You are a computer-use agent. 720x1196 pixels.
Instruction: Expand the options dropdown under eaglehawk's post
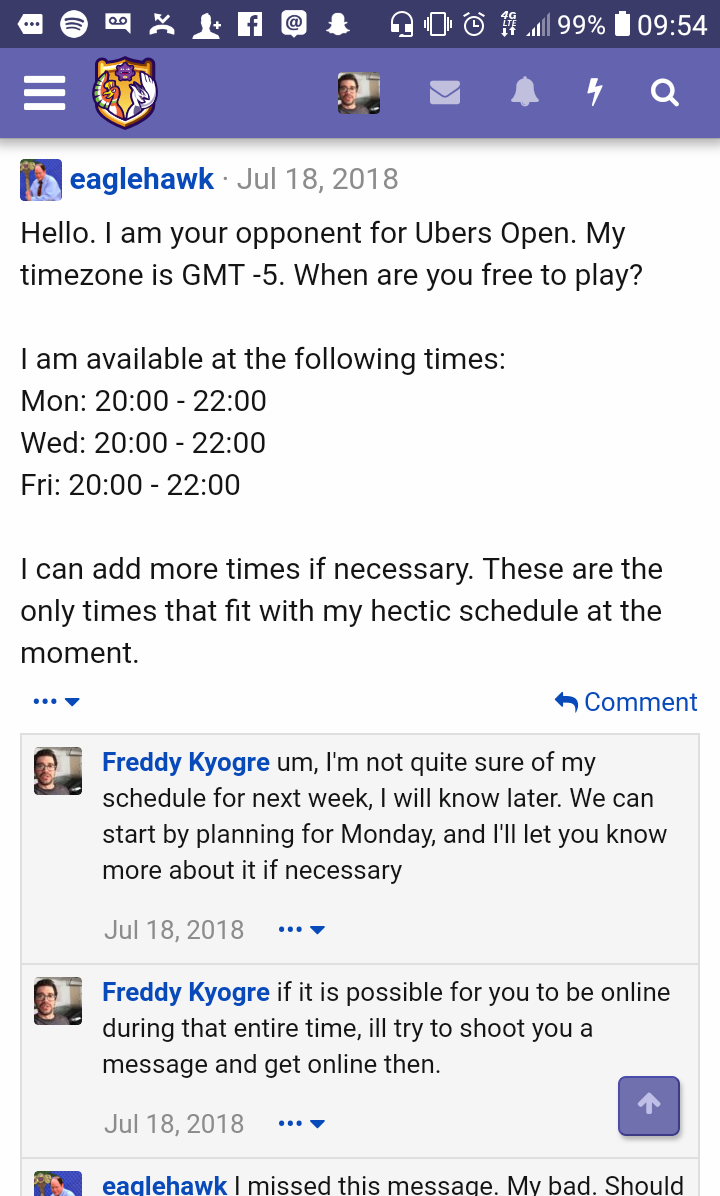click(x=56, y=701)
